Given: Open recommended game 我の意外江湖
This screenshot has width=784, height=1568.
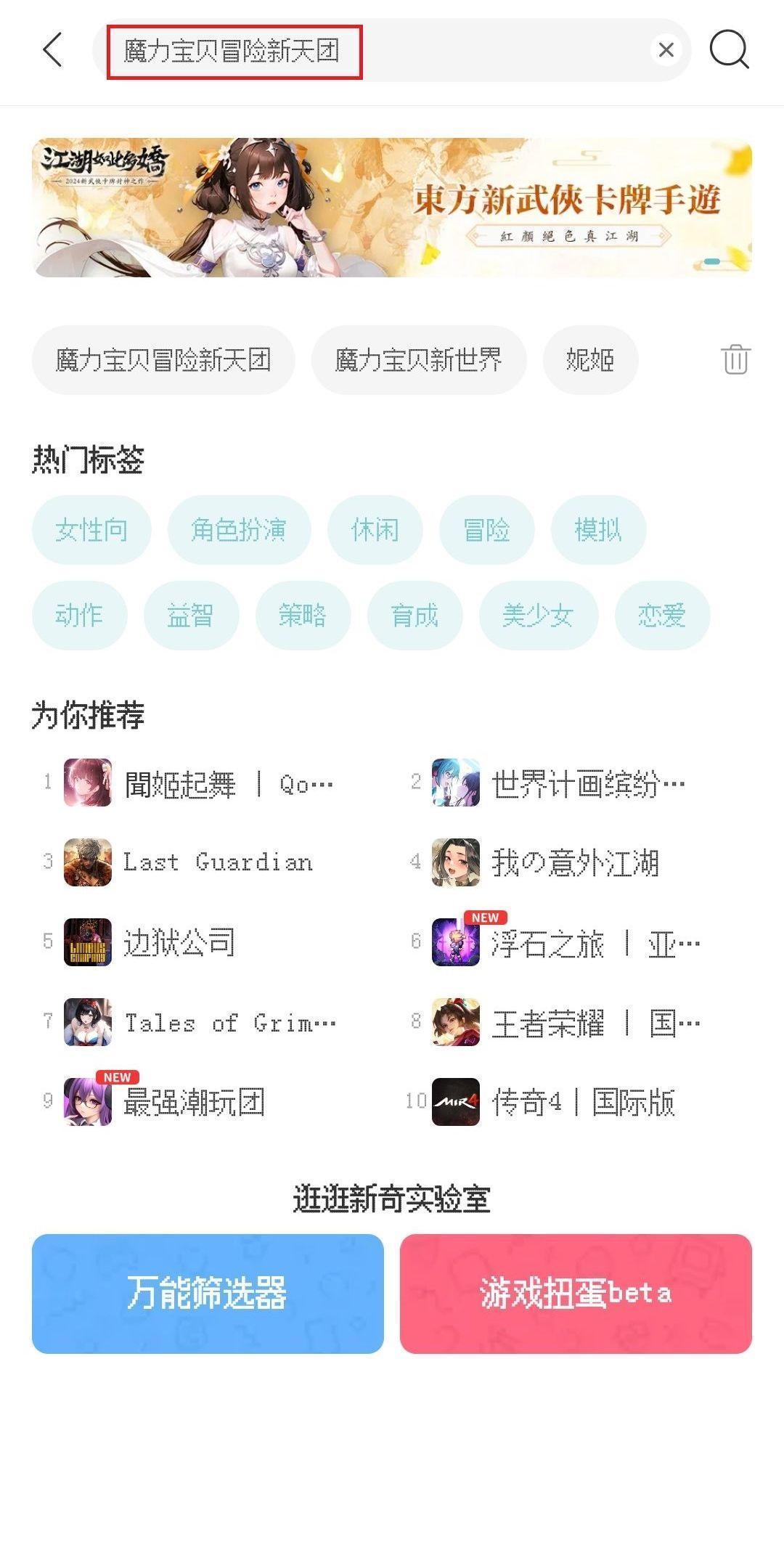Looking at the screenshot, I should (575, 862).
